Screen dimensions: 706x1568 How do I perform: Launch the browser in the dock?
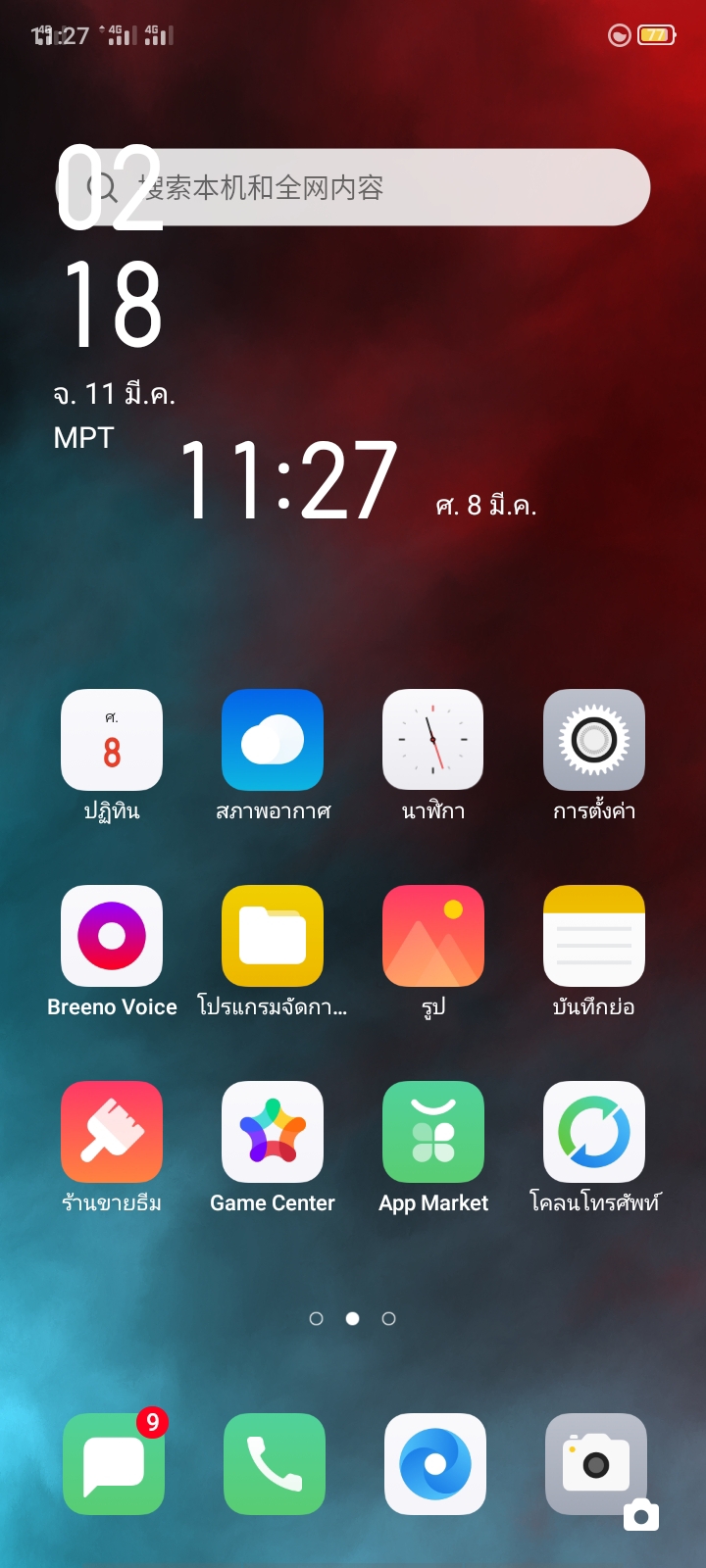435,1464
